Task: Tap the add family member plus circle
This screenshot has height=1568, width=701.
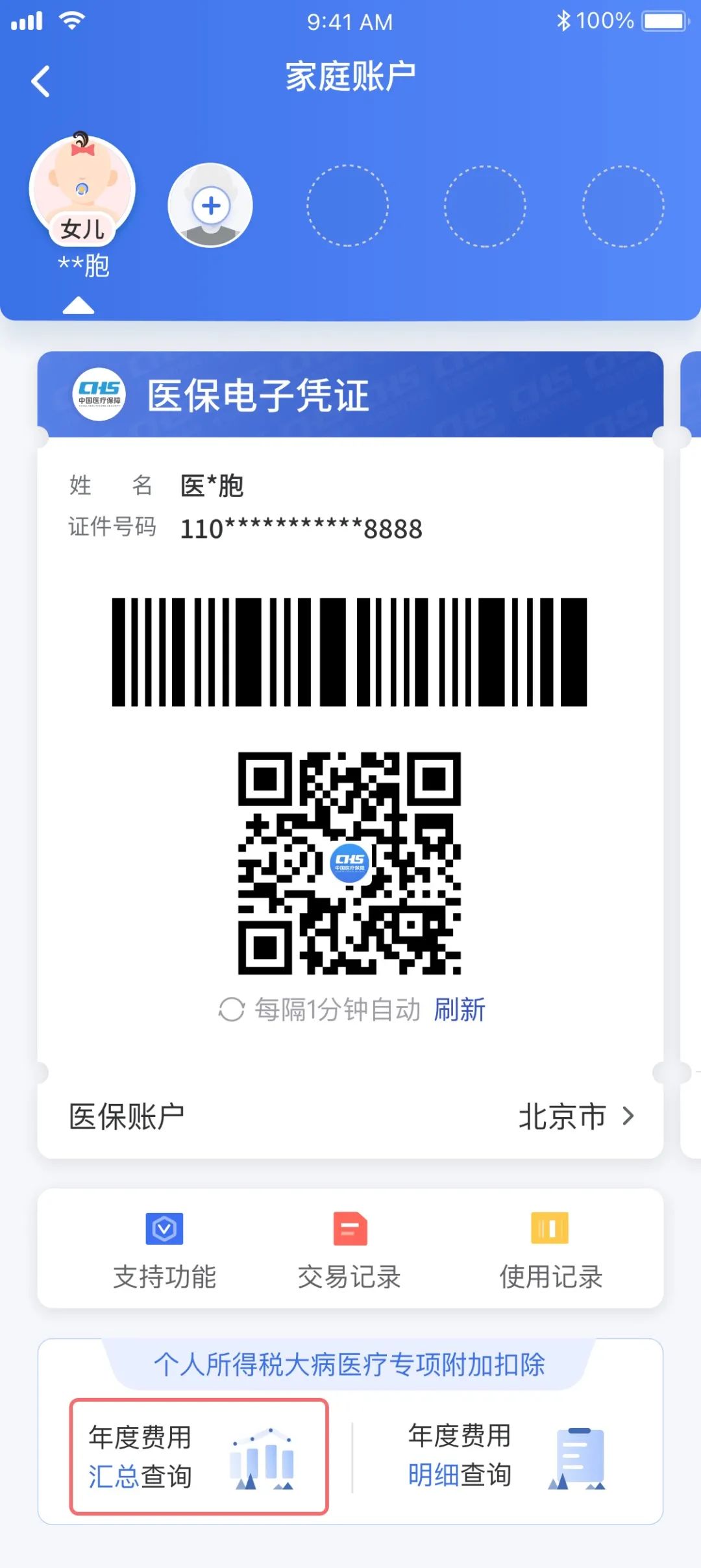Action: coord(210,204)
